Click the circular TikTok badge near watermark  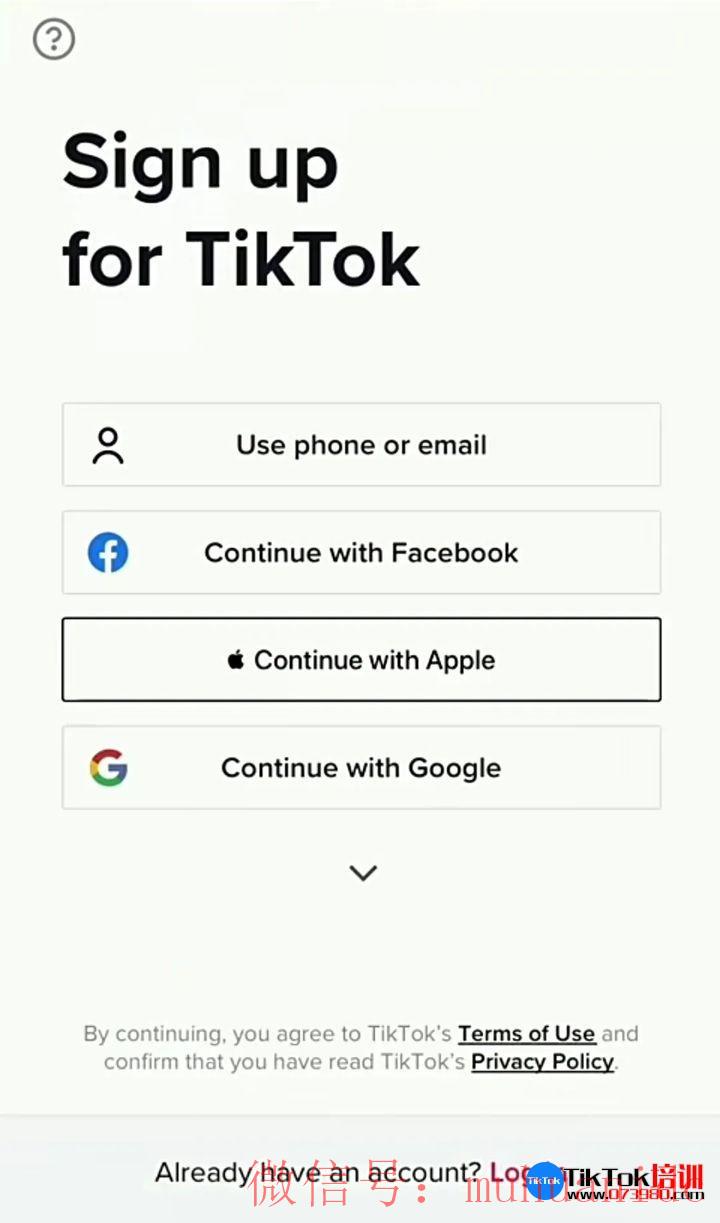pyautogui.click(x=543, y=1179)
